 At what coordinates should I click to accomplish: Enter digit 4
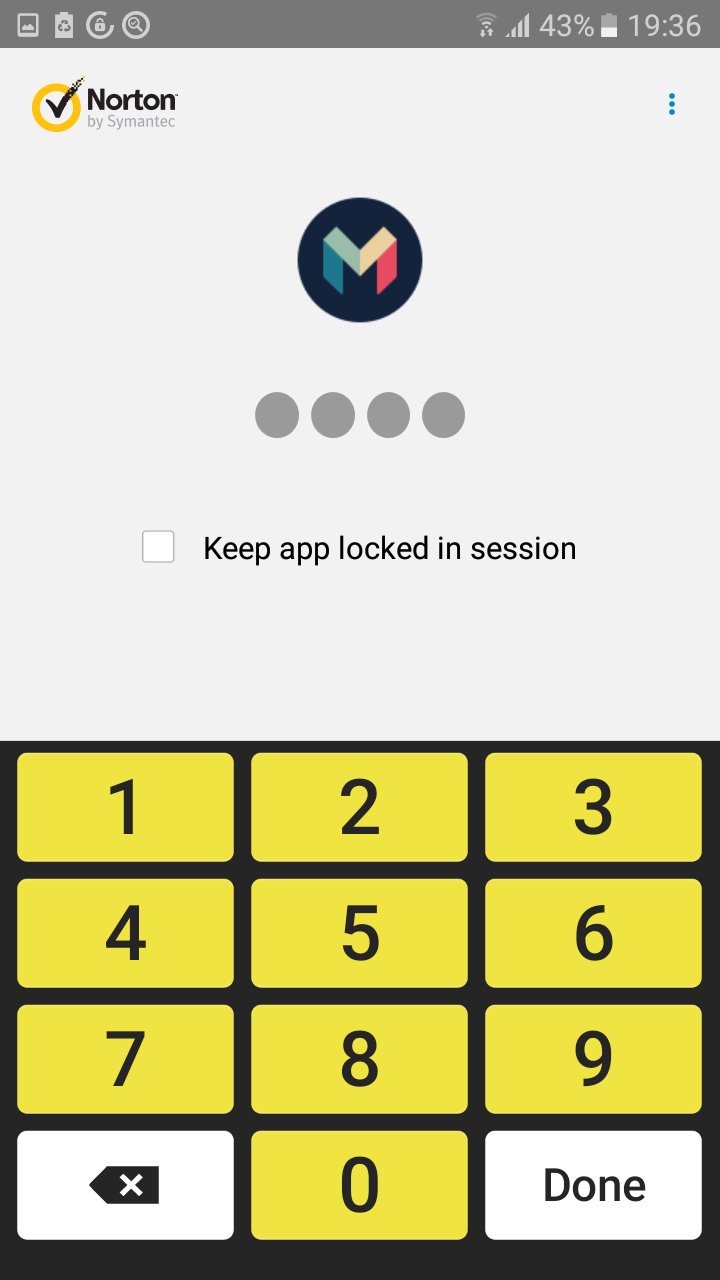coord(125,933)
